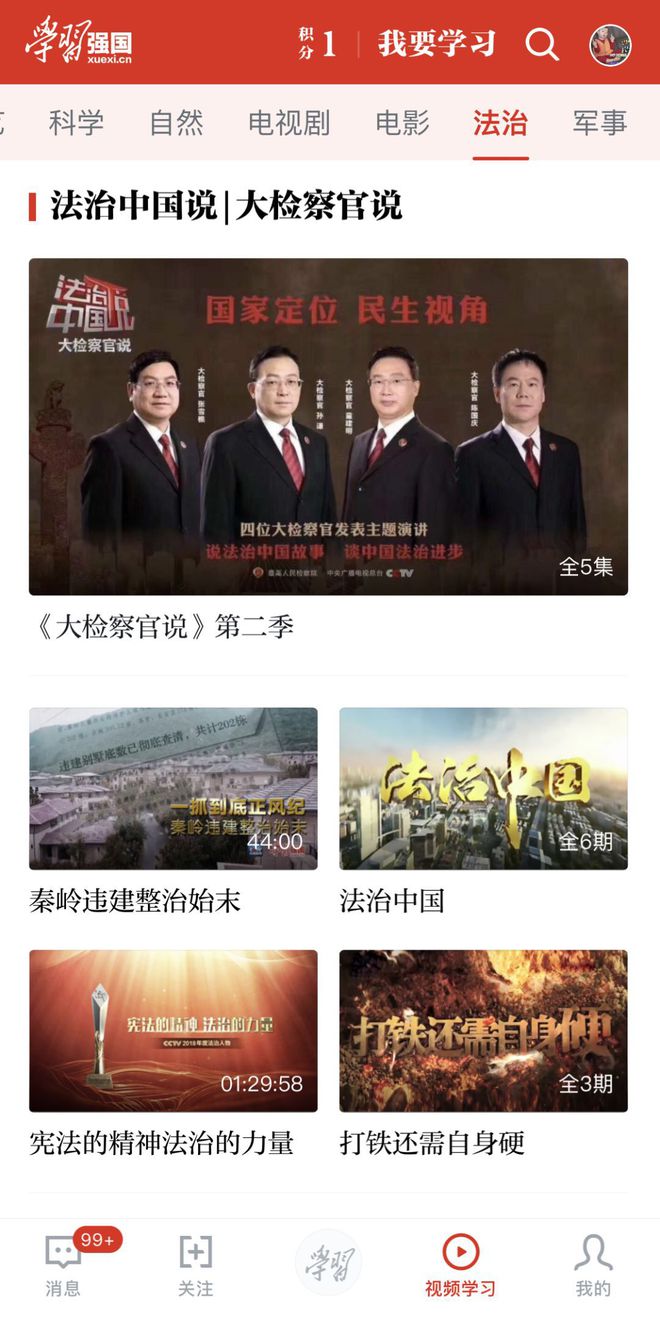Switch to the 科学 tab
Image resolution: width=660 pixels, height=1319 pixels.
point(76,123)
